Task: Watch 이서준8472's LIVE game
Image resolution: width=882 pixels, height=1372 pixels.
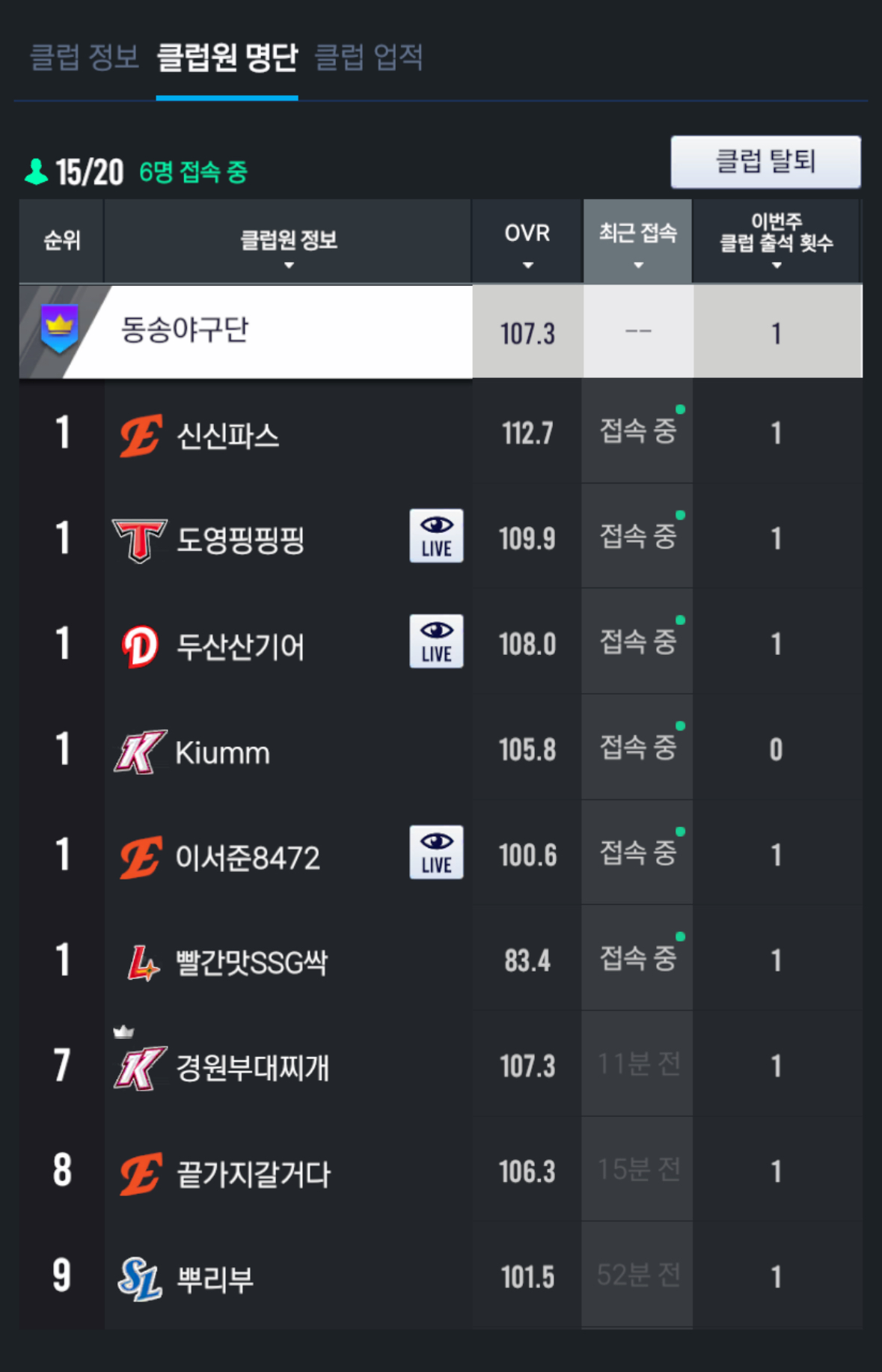Action: coord(436,853)
